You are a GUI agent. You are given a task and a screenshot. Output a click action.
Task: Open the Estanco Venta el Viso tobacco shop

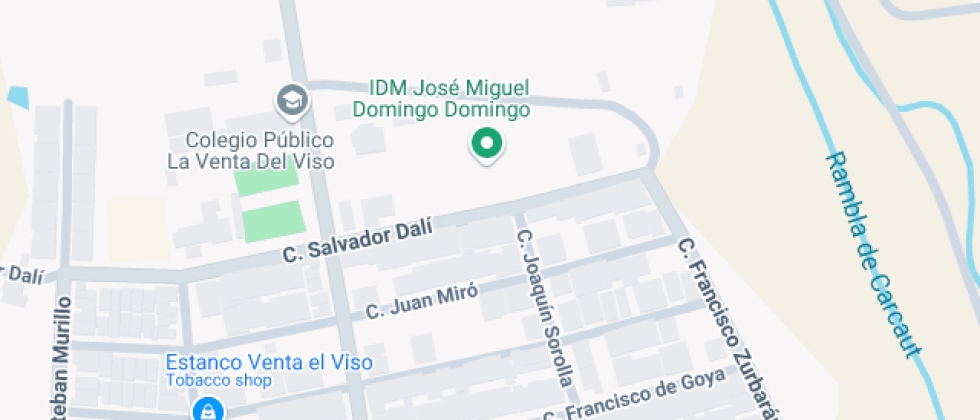click(207, 410)
